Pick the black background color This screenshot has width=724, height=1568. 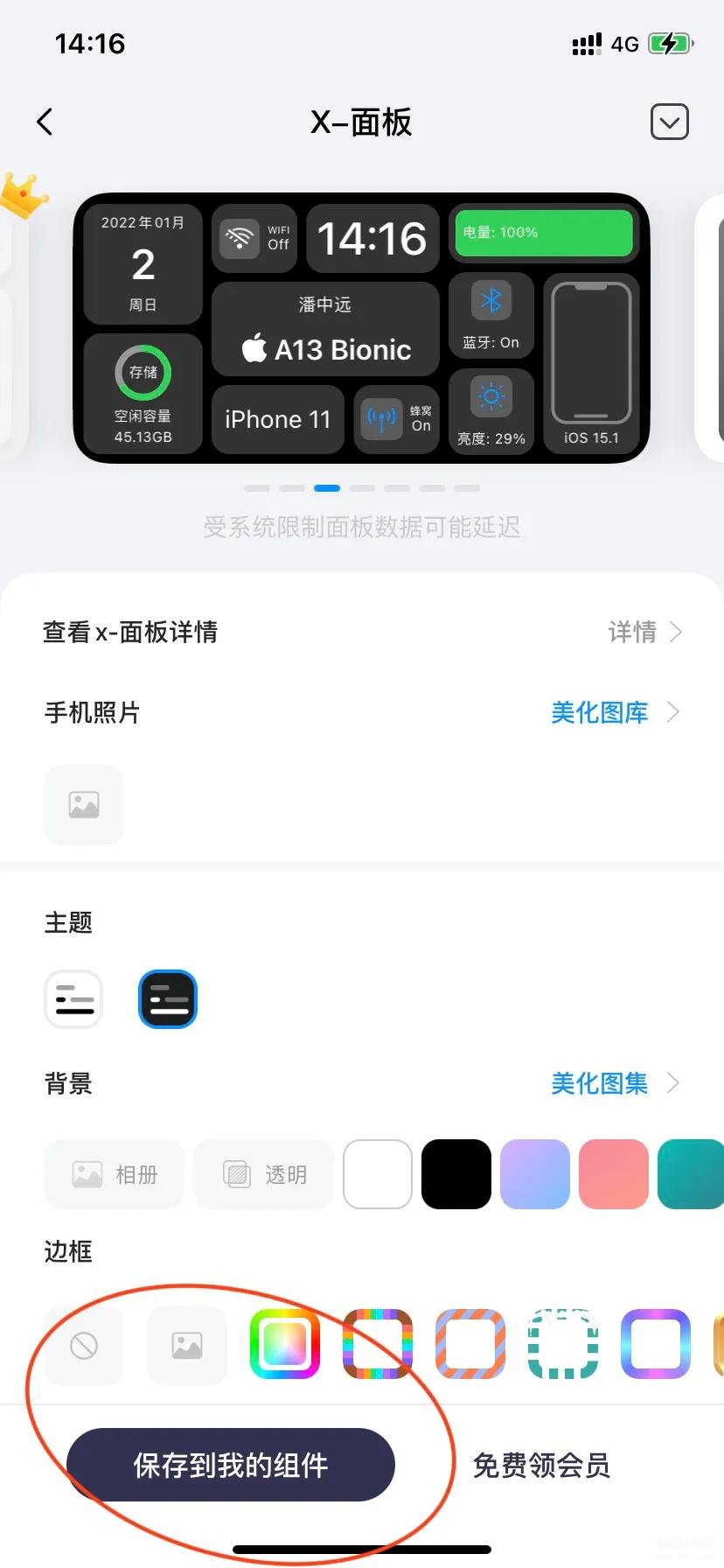456,1174
